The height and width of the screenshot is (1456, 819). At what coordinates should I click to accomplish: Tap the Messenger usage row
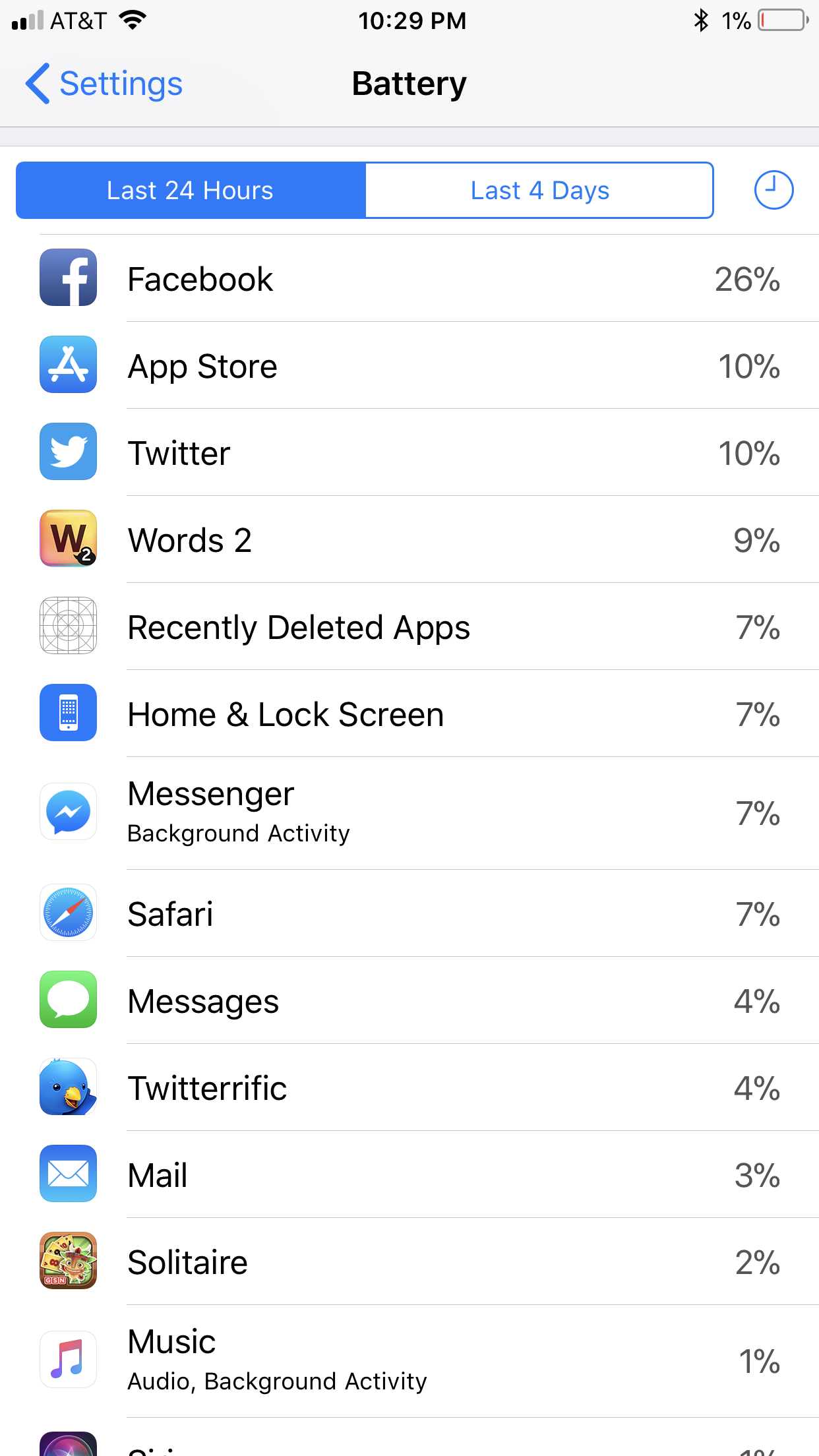point(409,813)
